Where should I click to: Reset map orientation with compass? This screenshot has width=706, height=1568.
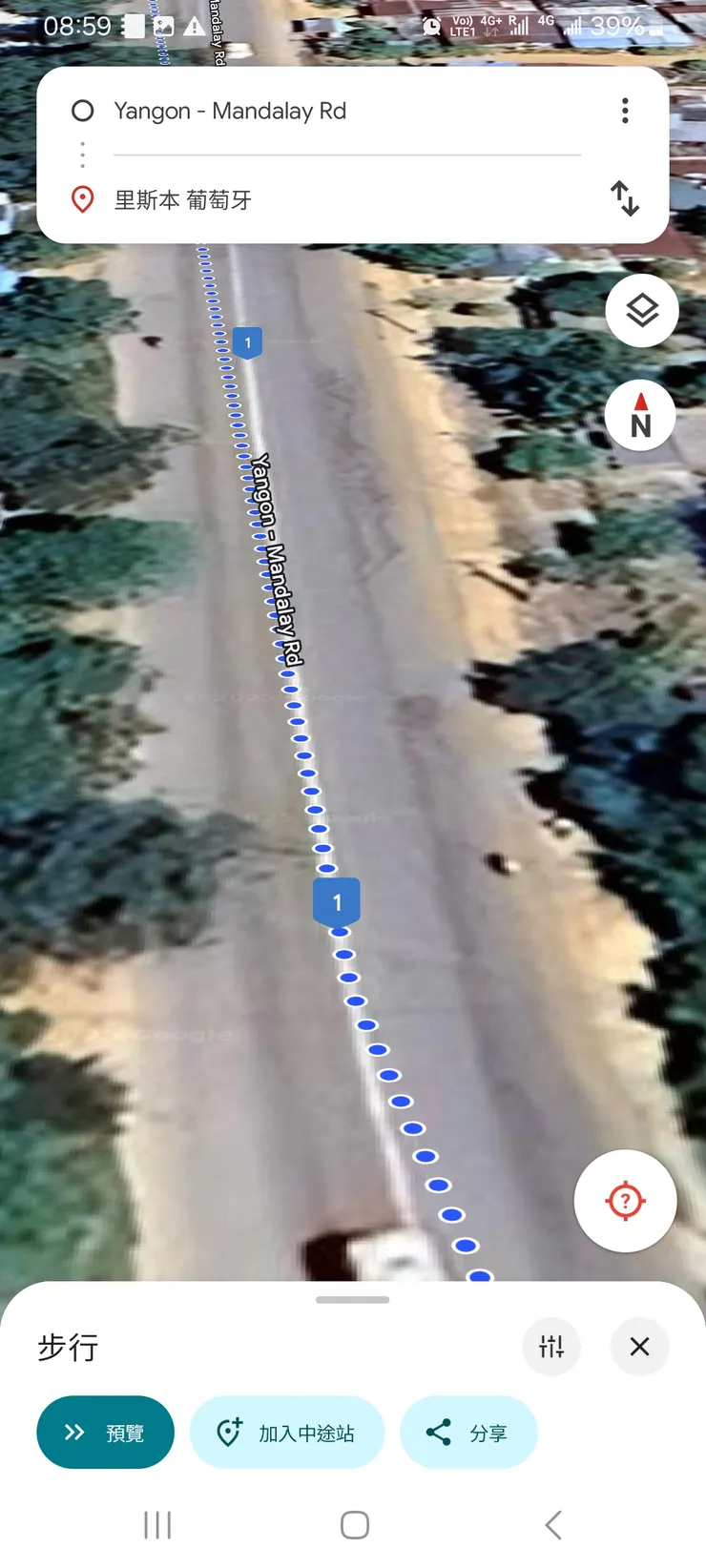640,416
